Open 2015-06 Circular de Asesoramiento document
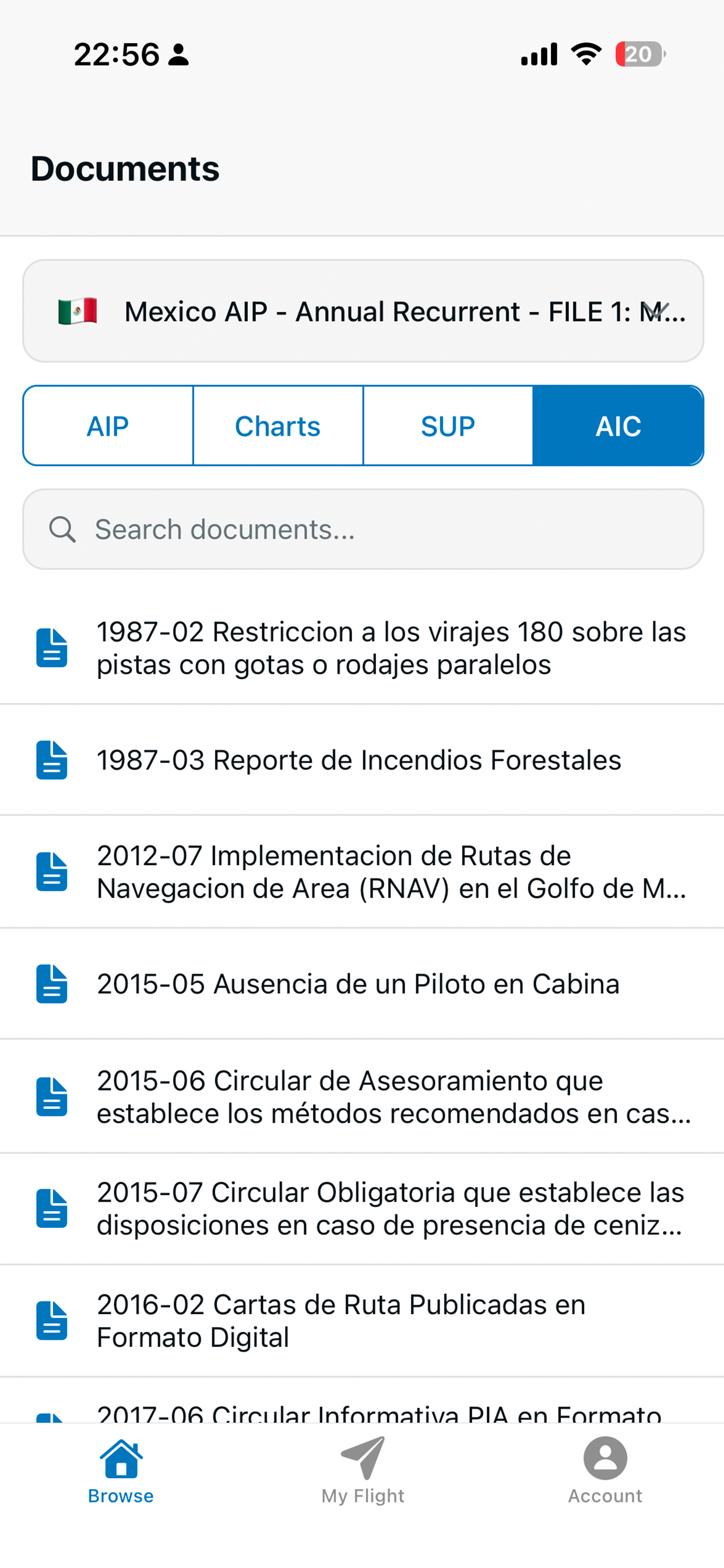This screenshot has height=1568, width=724. [362, 1097]
